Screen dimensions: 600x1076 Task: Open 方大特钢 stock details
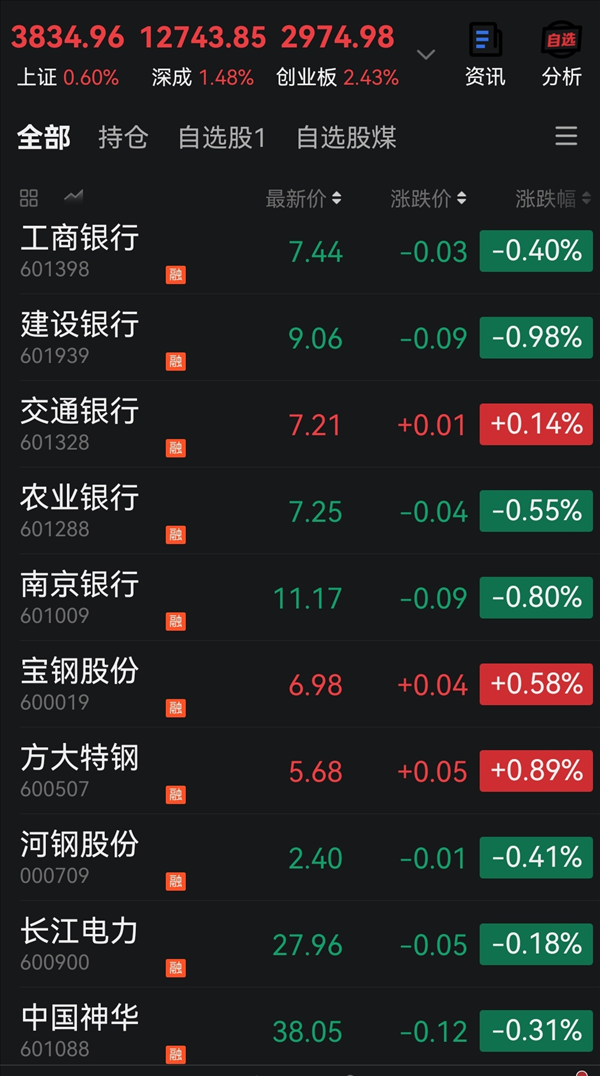click(x=300, y=771)
